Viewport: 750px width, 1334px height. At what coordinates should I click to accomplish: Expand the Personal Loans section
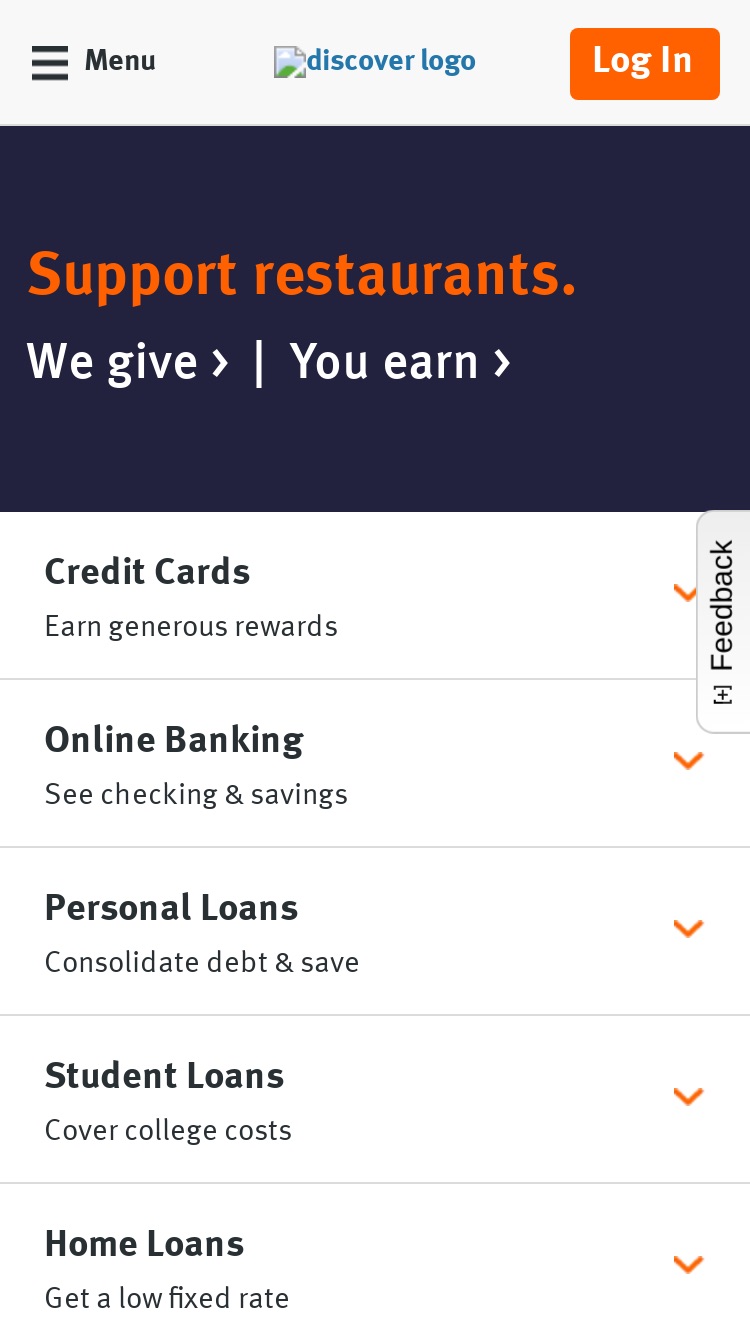375,932
